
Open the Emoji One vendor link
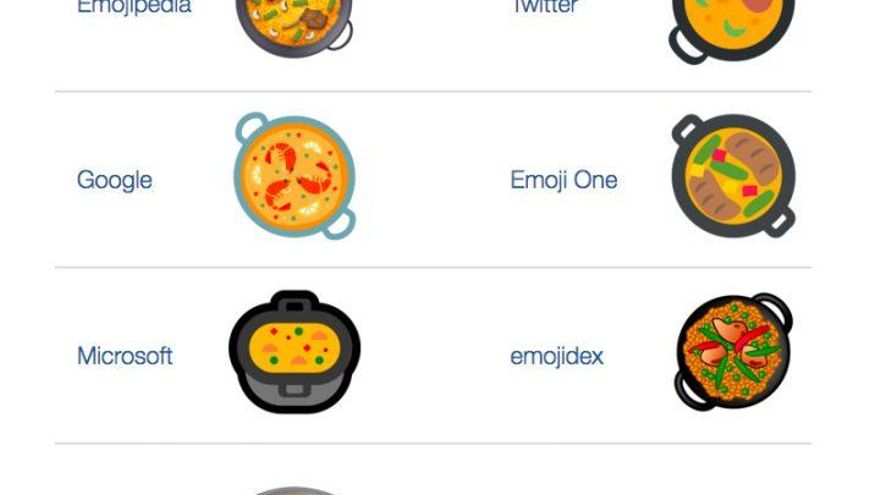[563, 181]
